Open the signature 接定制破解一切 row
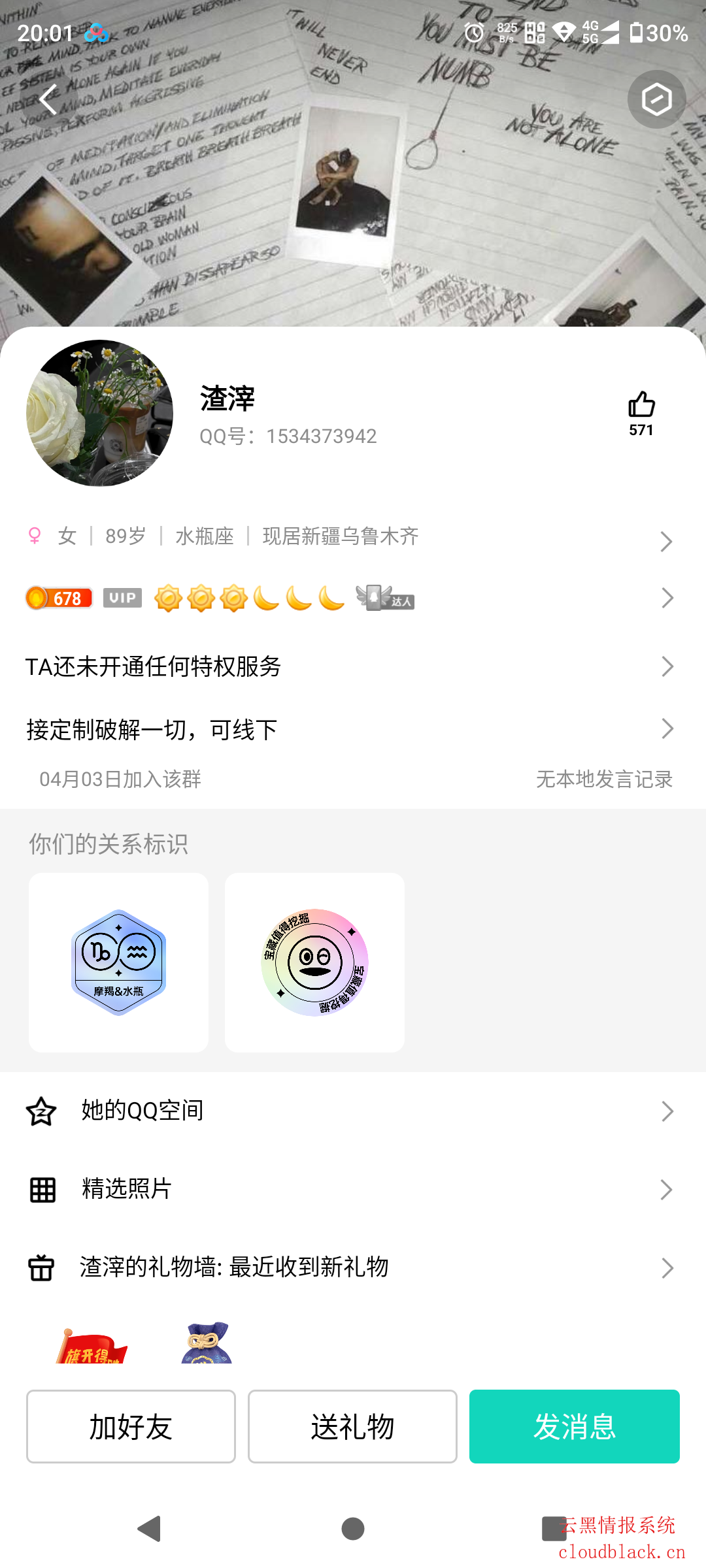This screenshot has height=1568, width=706. [x=353, y=729]
